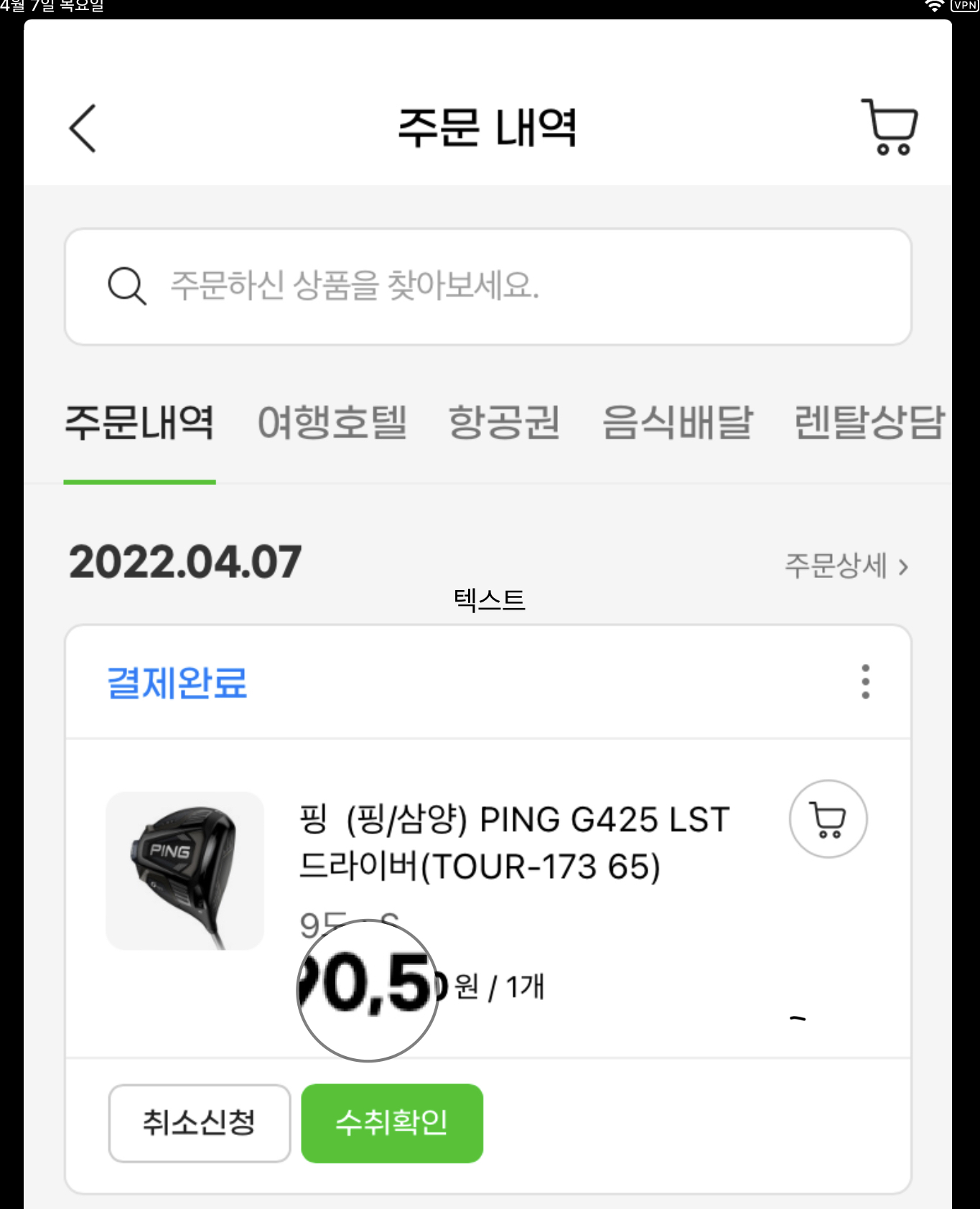Confirm receipt with 수취확인
The width and height of the screenshot is (980, 1209).
(x=392, y=1123)
